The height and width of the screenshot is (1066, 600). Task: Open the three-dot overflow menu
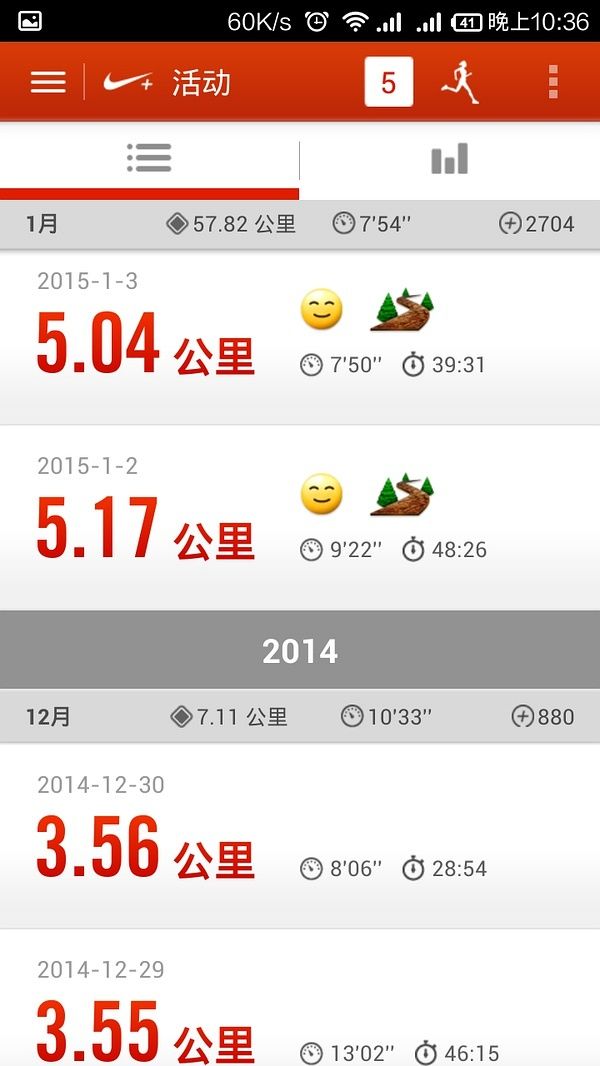553,82
